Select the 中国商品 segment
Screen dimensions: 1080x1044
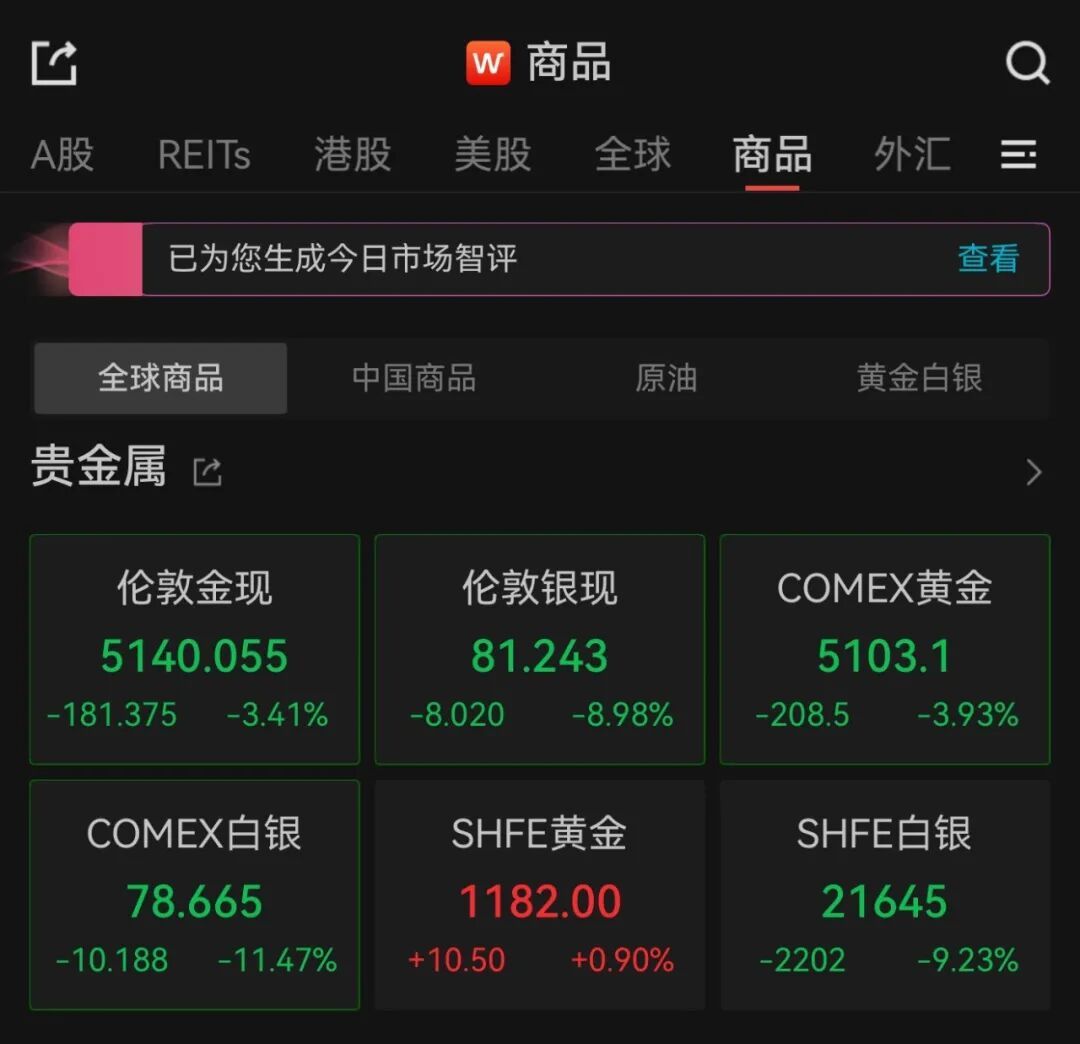(413, 378)
